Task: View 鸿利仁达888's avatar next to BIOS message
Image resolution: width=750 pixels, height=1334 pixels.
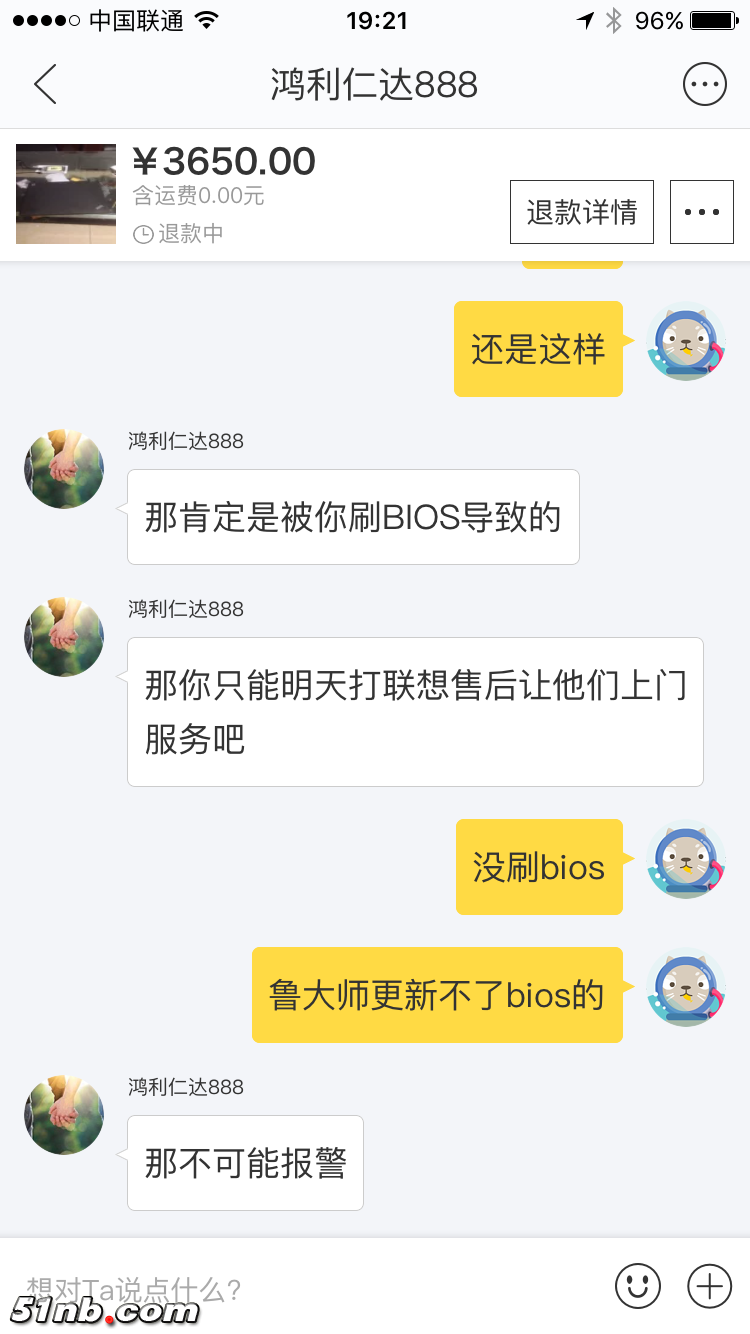Action: click(64, 469)
